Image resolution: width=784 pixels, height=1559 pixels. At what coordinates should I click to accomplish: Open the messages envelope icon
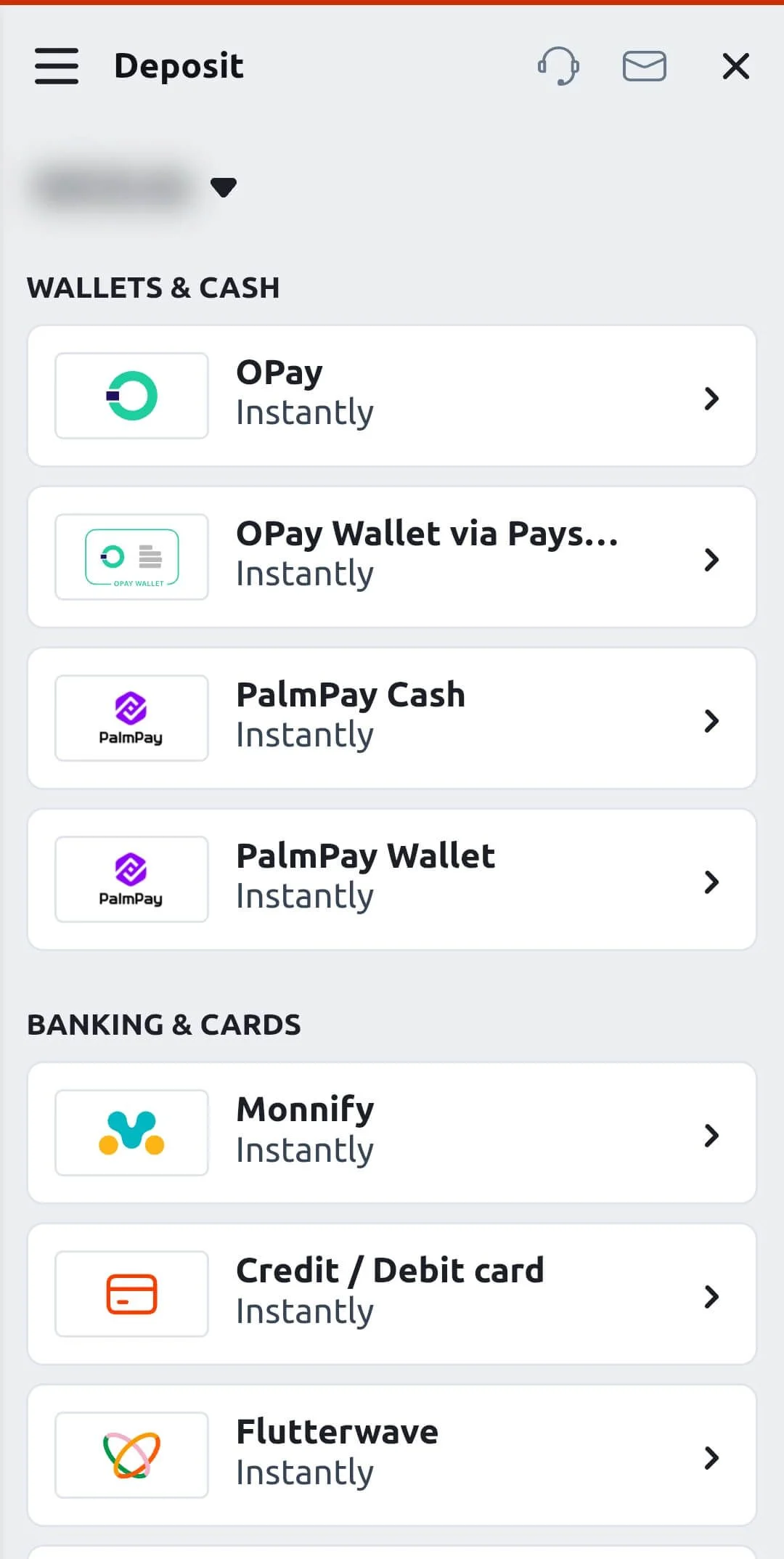(644, 66)
